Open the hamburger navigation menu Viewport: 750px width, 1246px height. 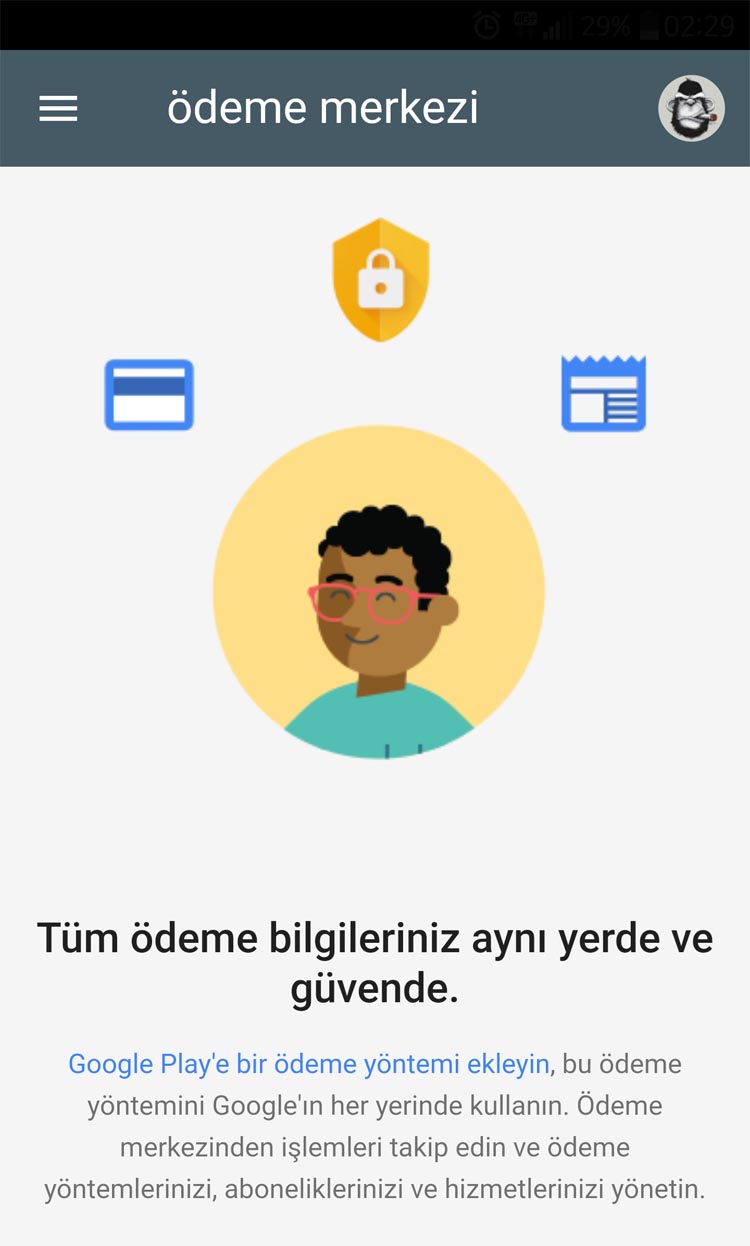(x=58, y=108)
